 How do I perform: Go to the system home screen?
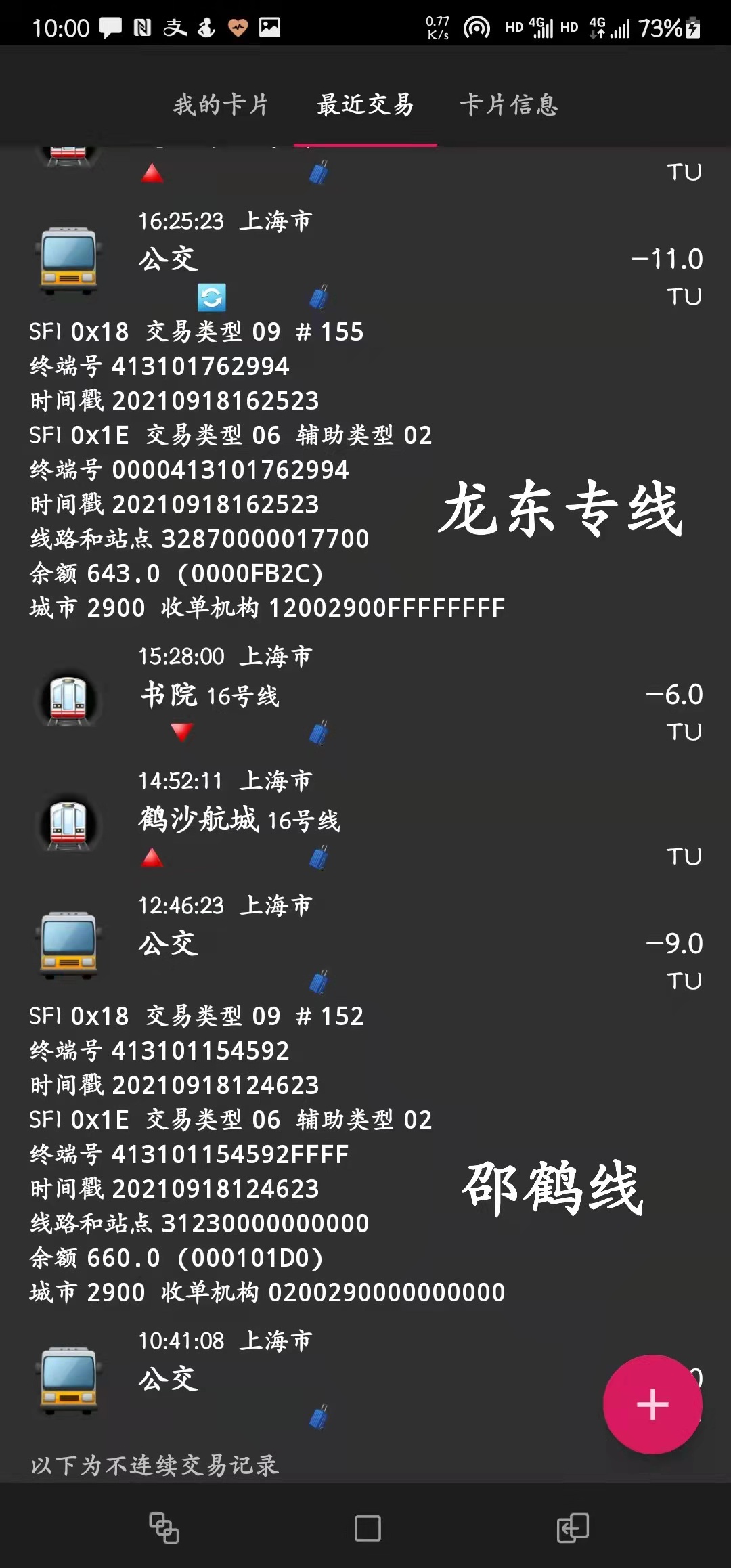tap(368, 1528)
